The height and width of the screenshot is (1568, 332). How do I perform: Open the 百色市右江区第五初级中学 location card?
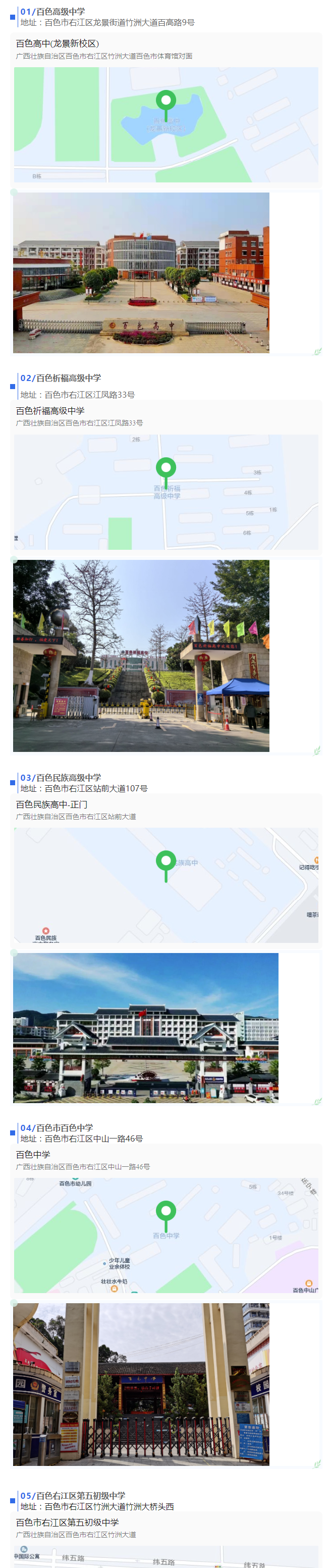pyautogui.click(x=166, y=1527)
